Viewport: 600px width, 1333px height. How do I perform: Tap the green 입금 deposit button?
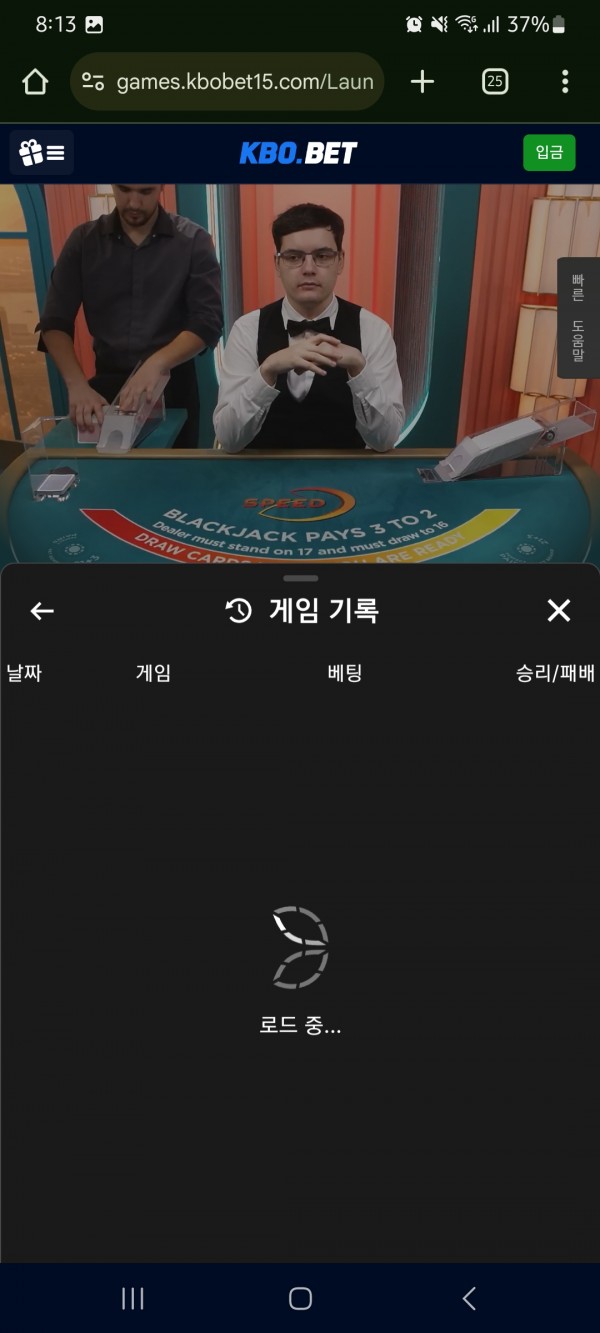549,153
